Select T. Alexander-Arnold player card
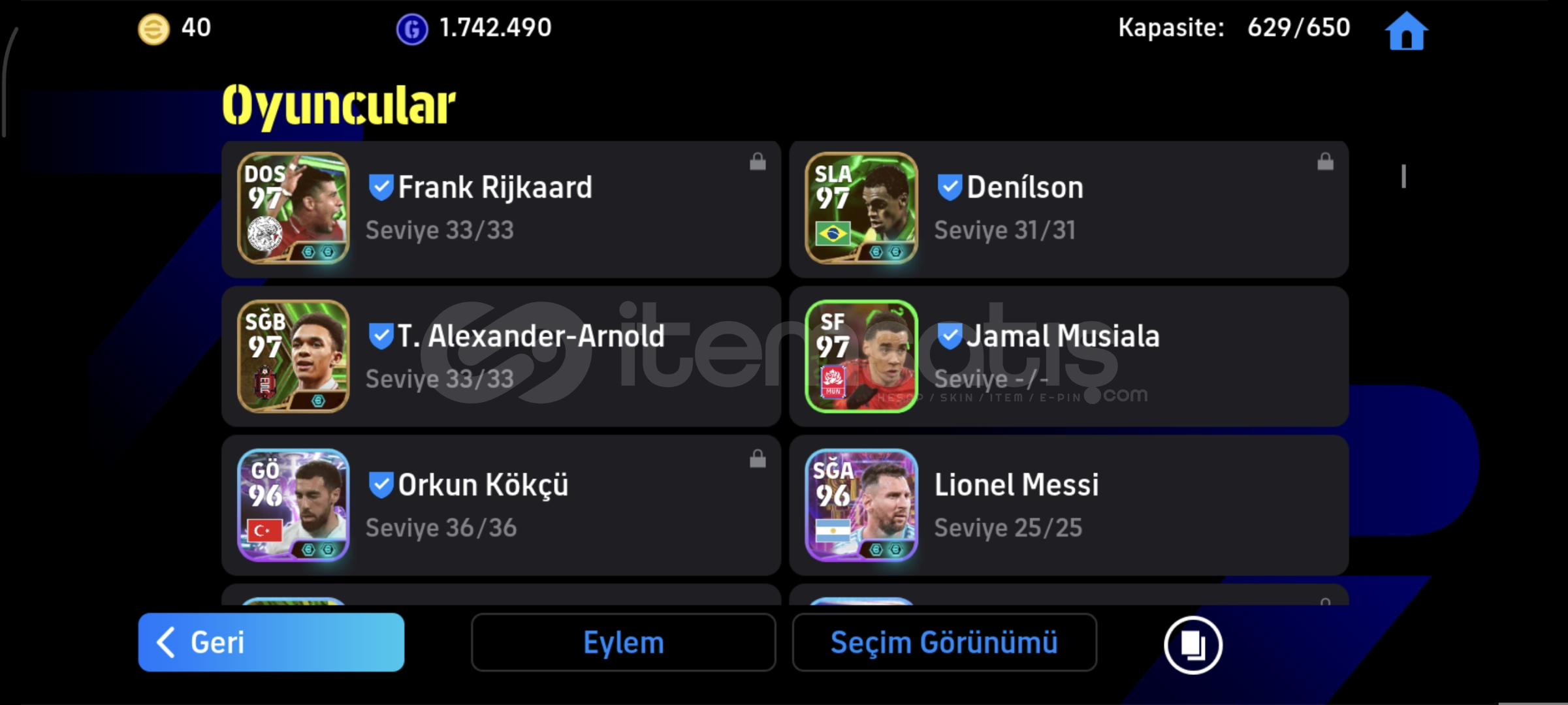 (x=501, y=356)
